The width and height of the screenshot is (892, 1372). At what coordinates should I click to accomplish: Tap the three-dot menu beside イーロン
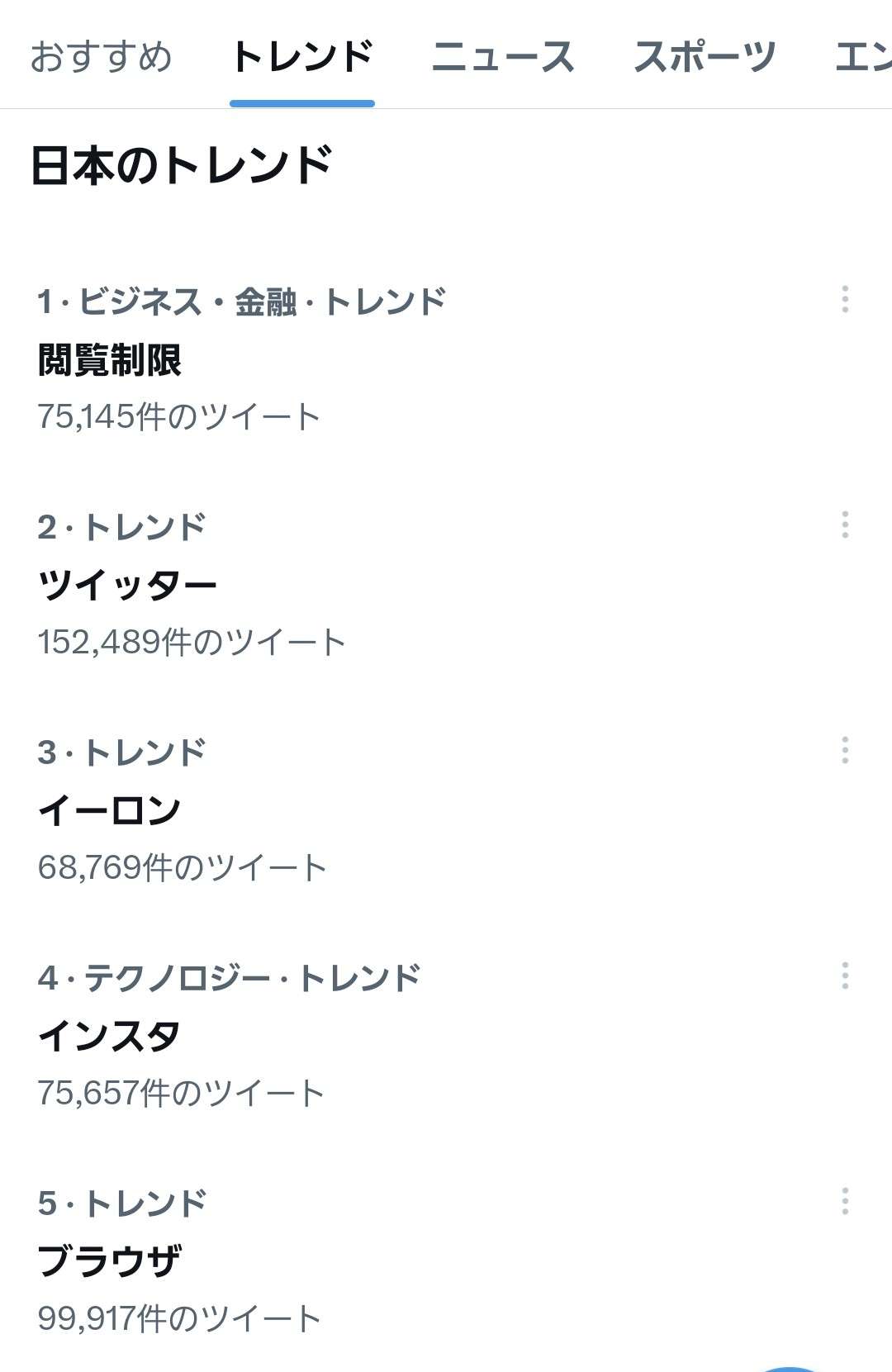[x=844, y=750]
